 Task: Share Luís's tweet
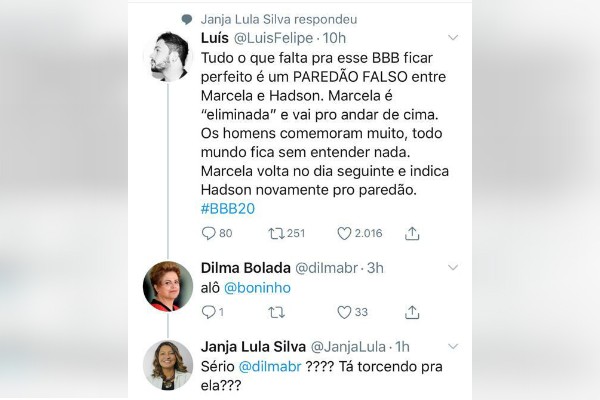point(412,233)
